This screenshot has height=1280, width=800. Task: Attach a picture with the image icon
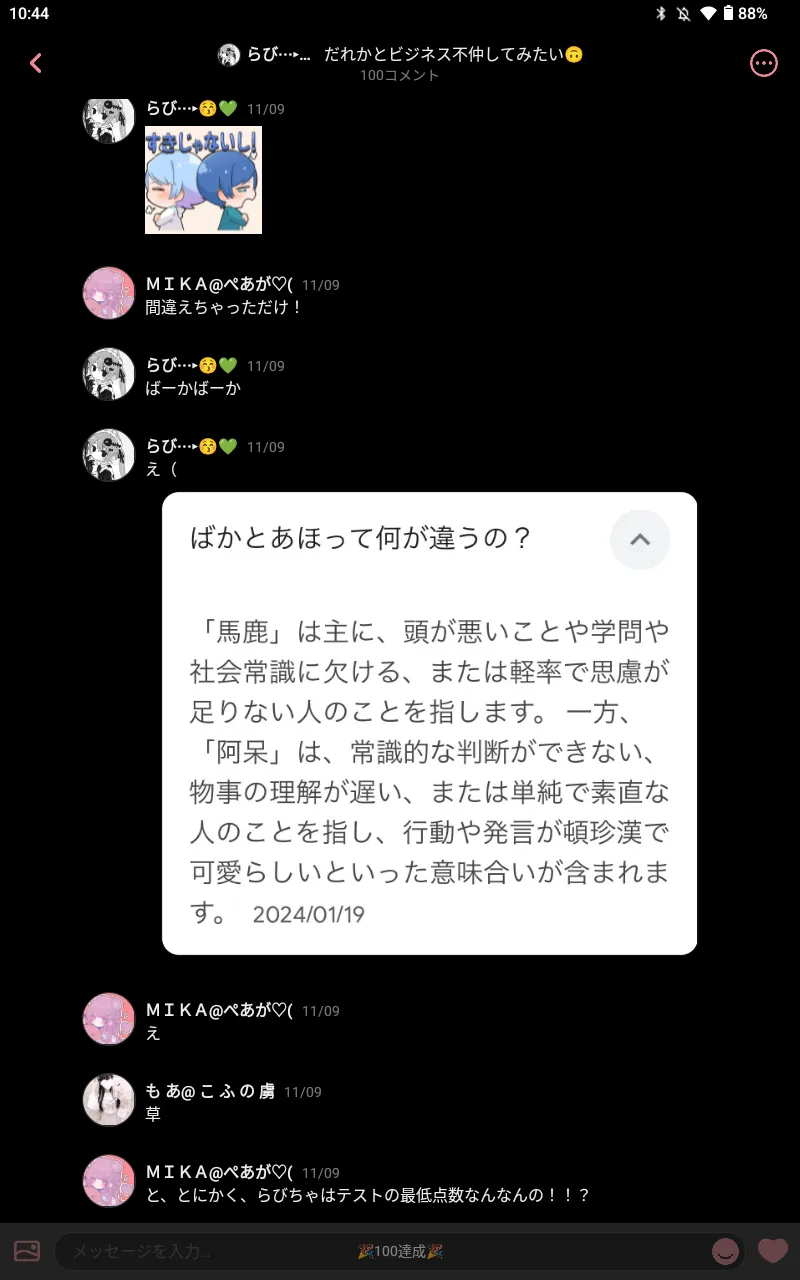(27, 1251)
